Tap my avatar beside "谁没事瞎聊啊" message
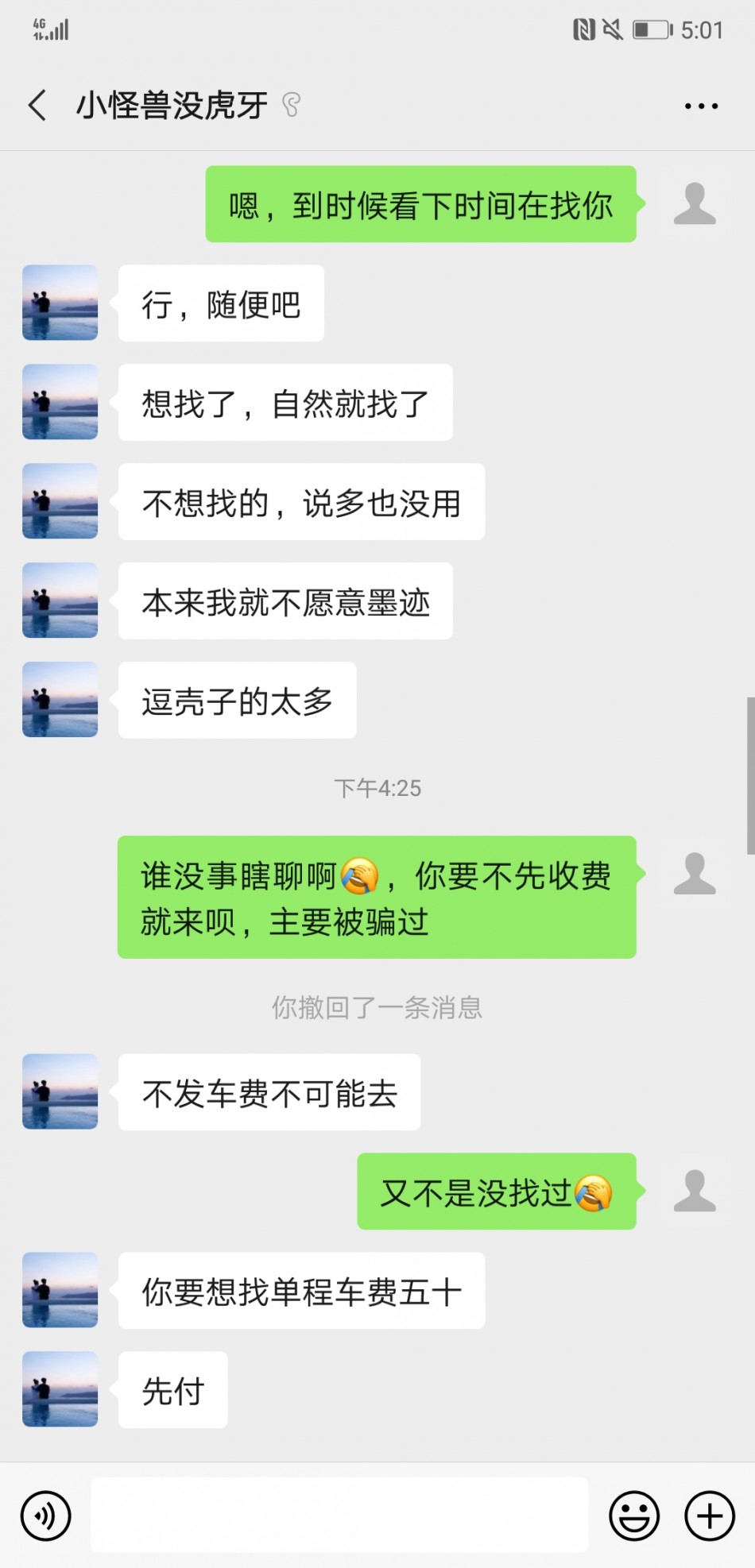This screenshot has height=1568, width=755. click(x=695, y=874)
